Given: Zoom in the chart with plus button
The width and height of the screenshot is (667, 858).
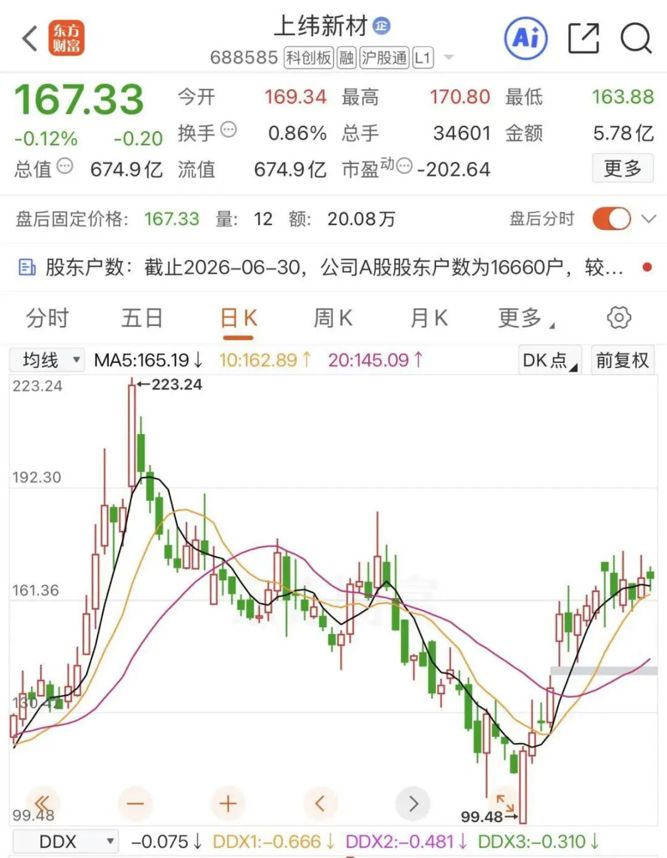Looking at the screenshot, I should pos(228,803).
